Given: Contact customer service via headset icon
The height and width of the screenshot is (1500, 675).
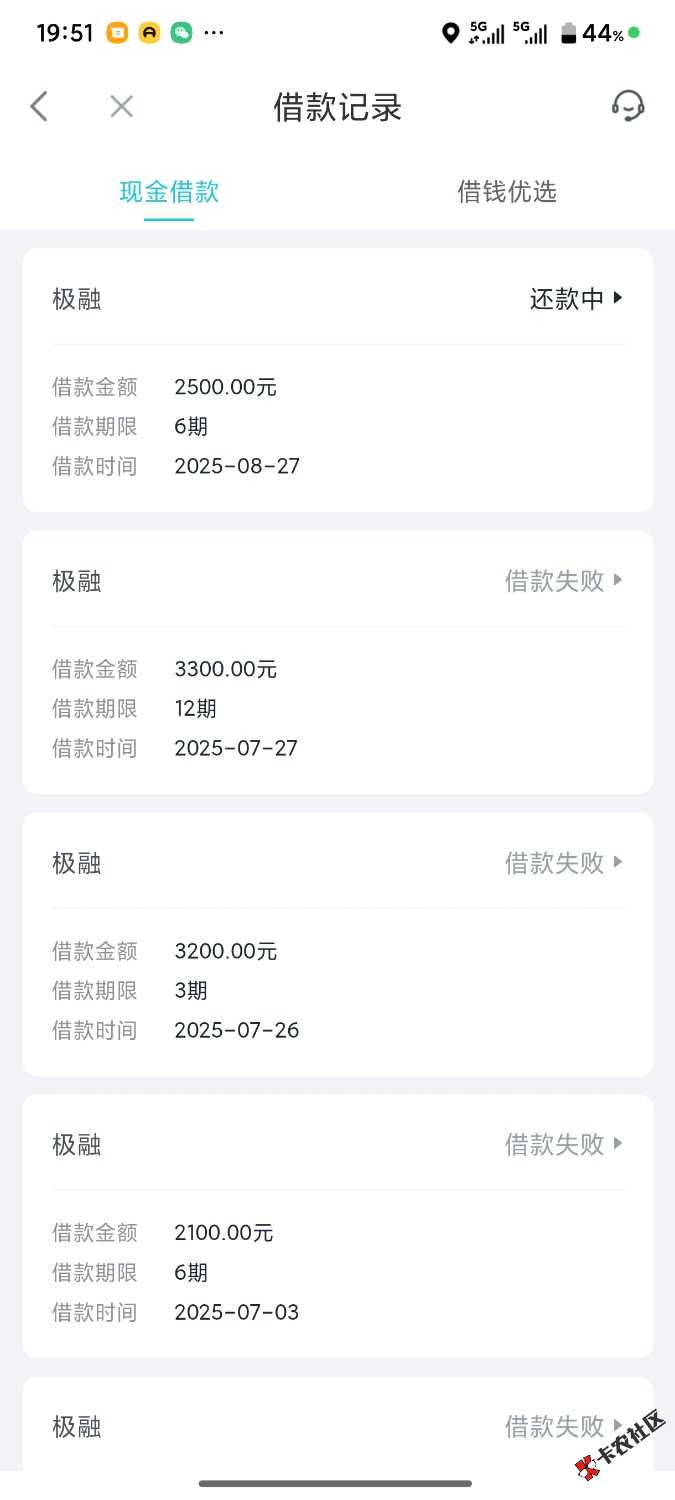Looking at the screenshot, I should 628,106.
